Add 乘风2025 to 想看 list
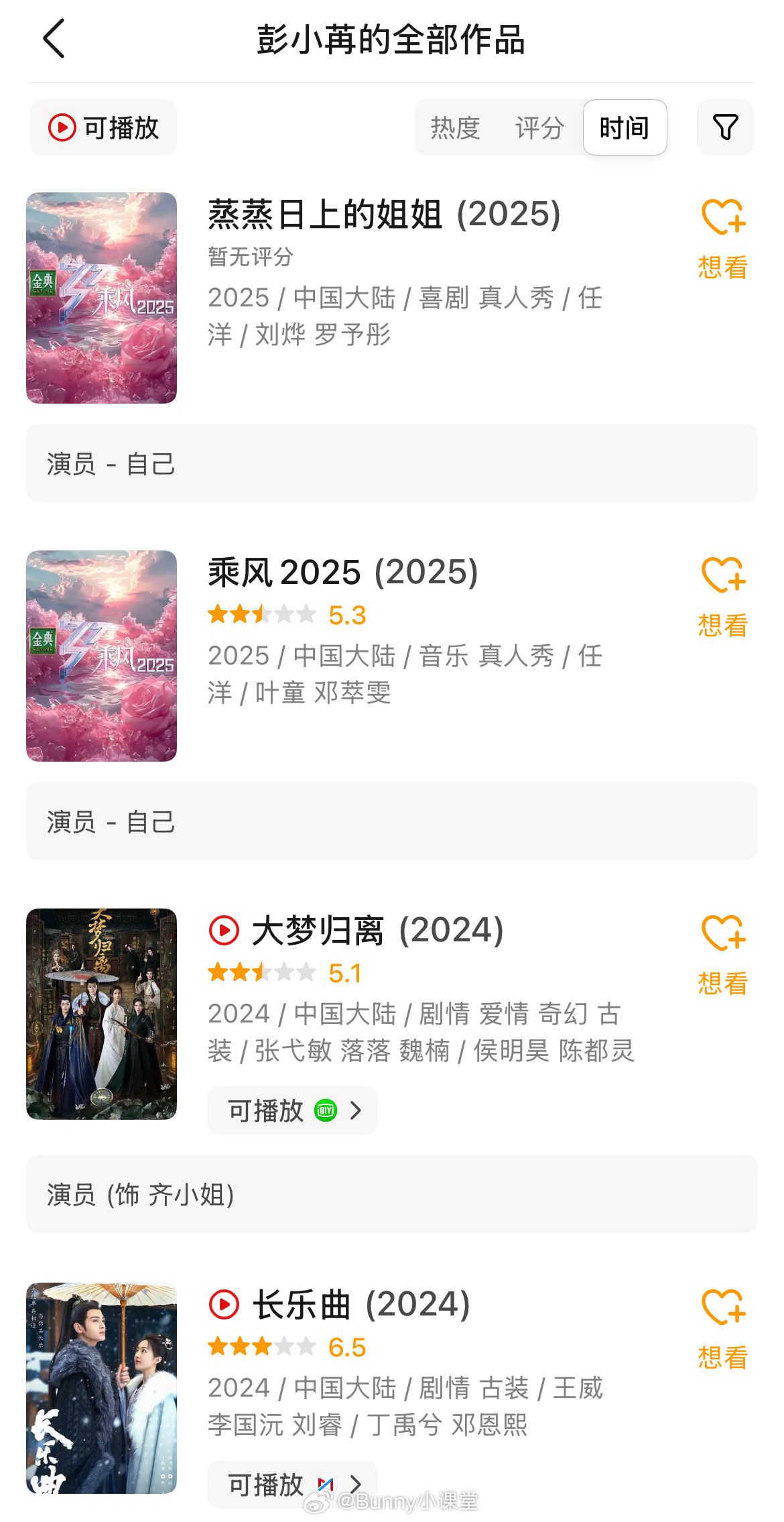Image resolution: width=784 pixels, height=1522 pixels. pos(723,597)
